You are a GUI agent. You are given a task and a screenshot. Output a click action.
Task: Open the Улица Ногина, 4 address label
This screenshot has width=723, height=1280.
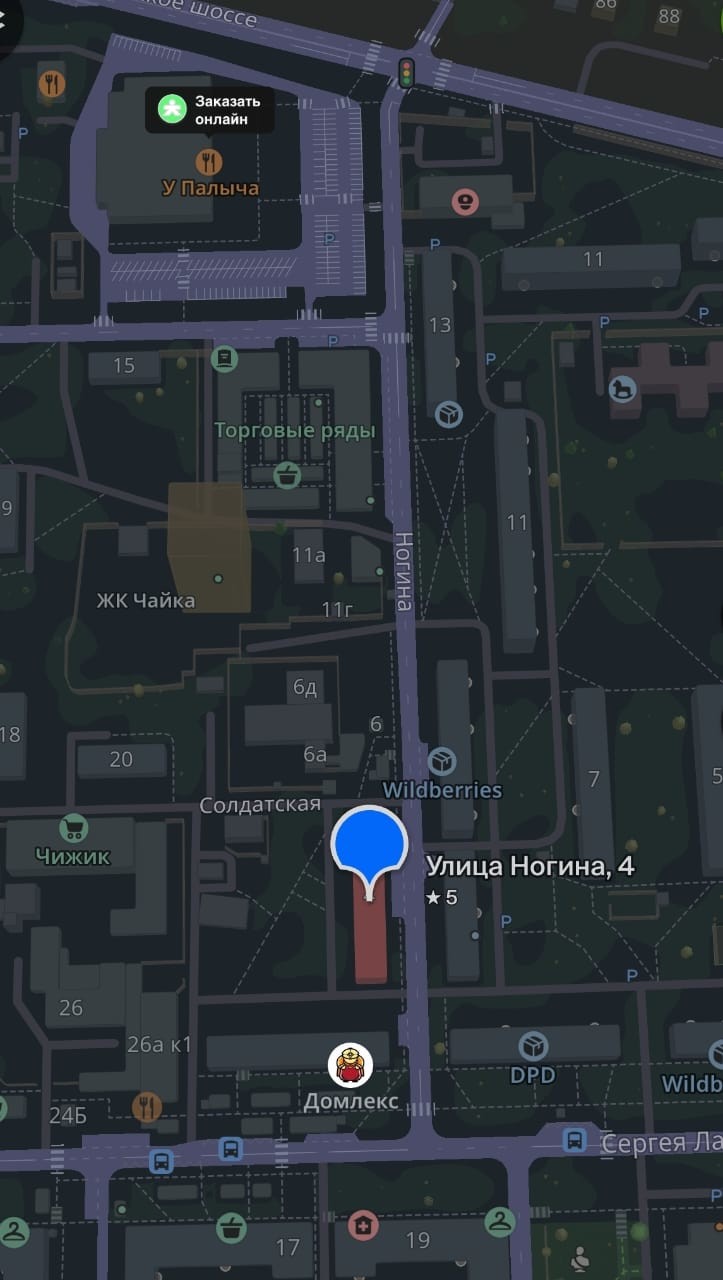(x=530, y=866)
